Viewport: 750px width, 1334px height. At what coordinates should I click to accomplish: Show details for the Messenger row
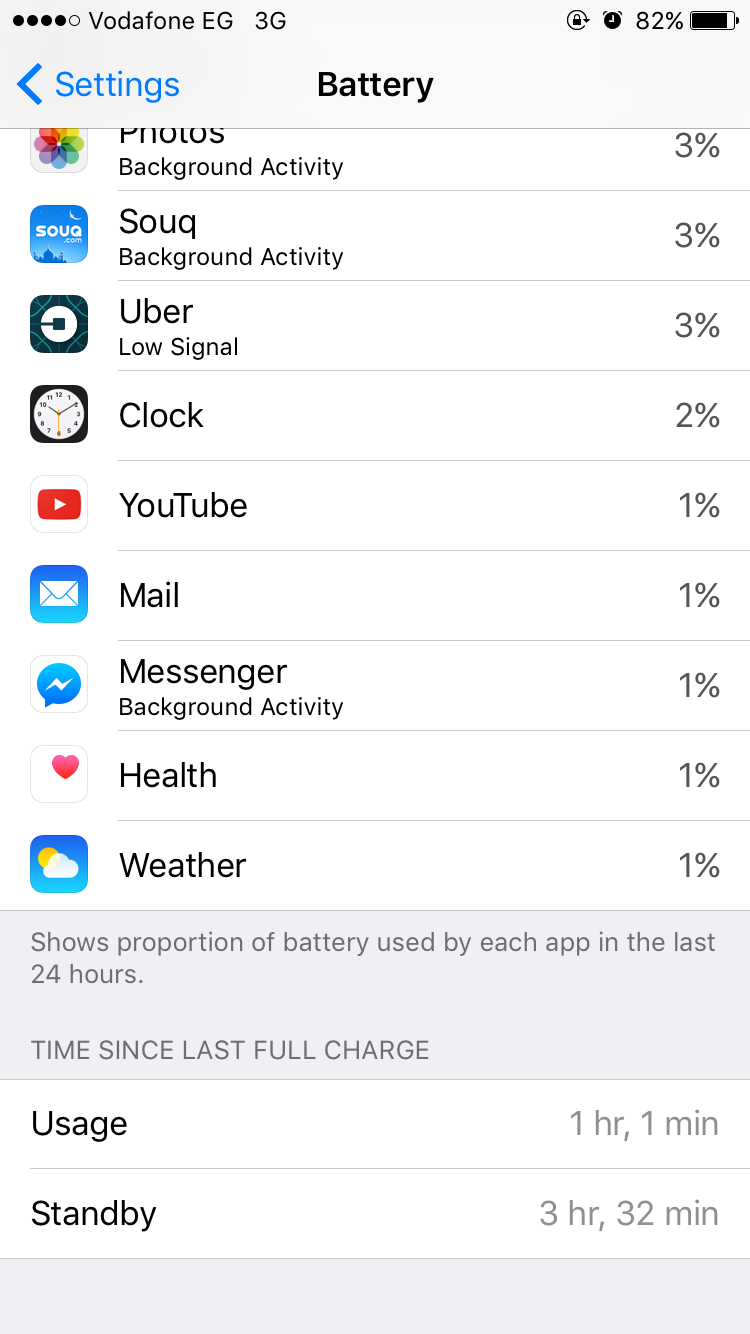coord(375,686)
